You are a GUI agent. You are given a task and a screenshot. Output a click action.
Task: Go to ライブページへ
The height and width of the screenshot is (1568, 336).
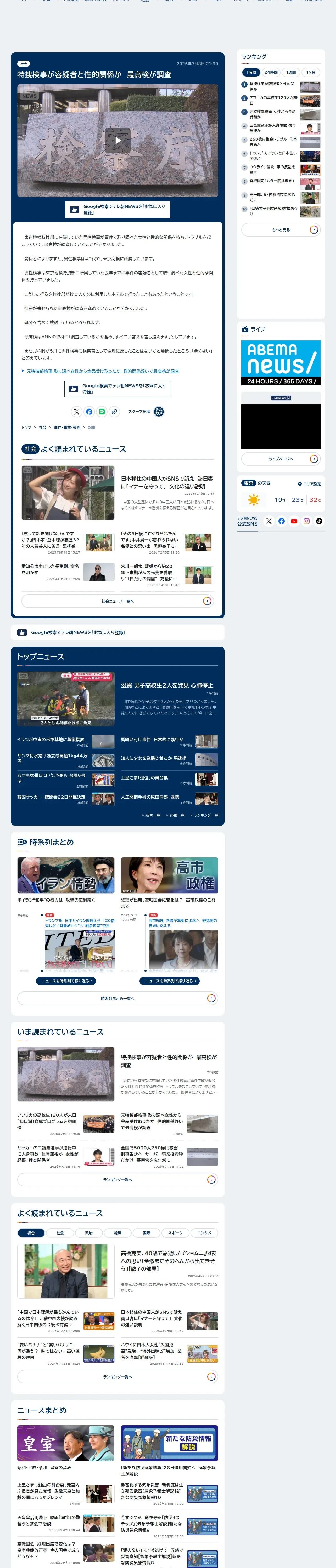(x=281, y=458)
